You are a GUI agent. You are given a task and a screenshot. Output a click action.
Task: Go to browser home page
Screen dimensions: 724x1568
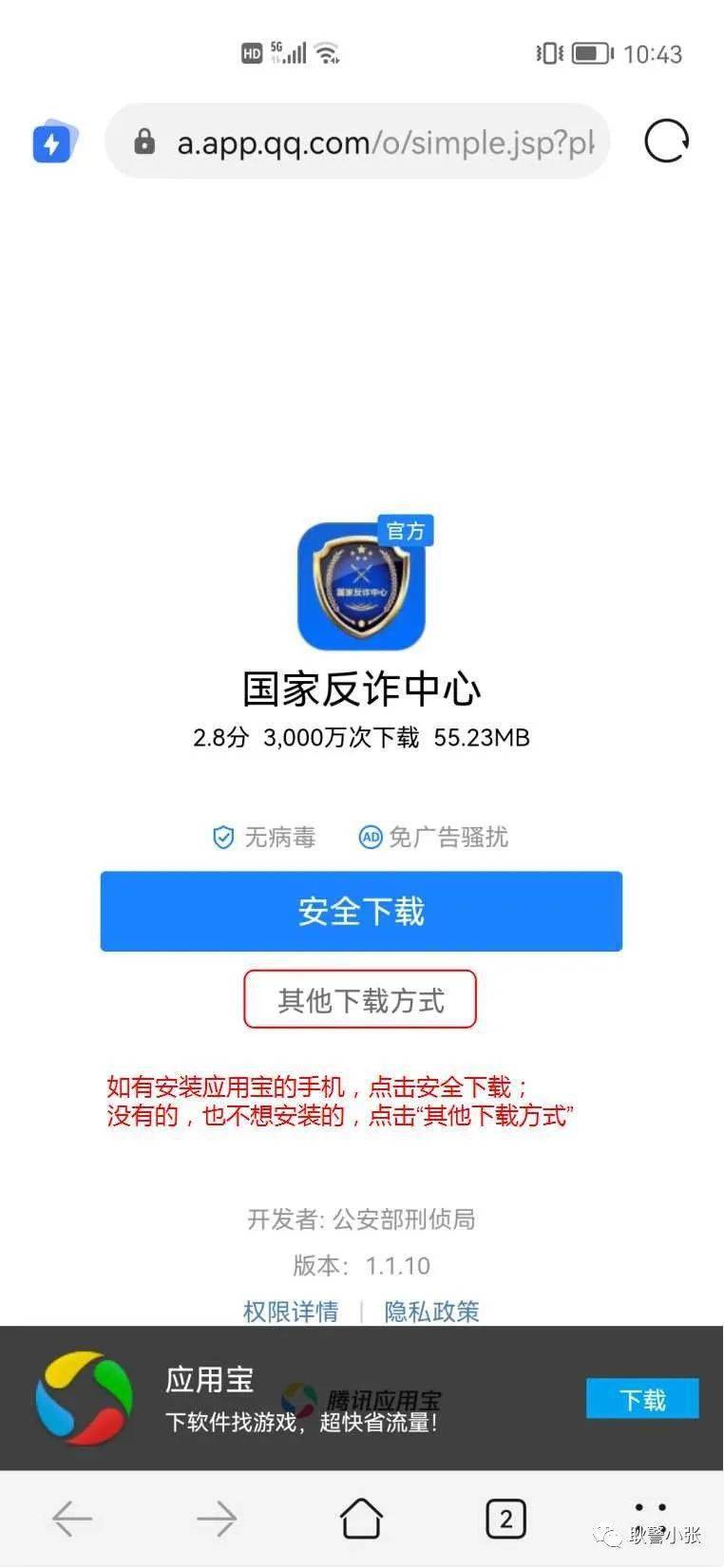[x=361, y=1518]
